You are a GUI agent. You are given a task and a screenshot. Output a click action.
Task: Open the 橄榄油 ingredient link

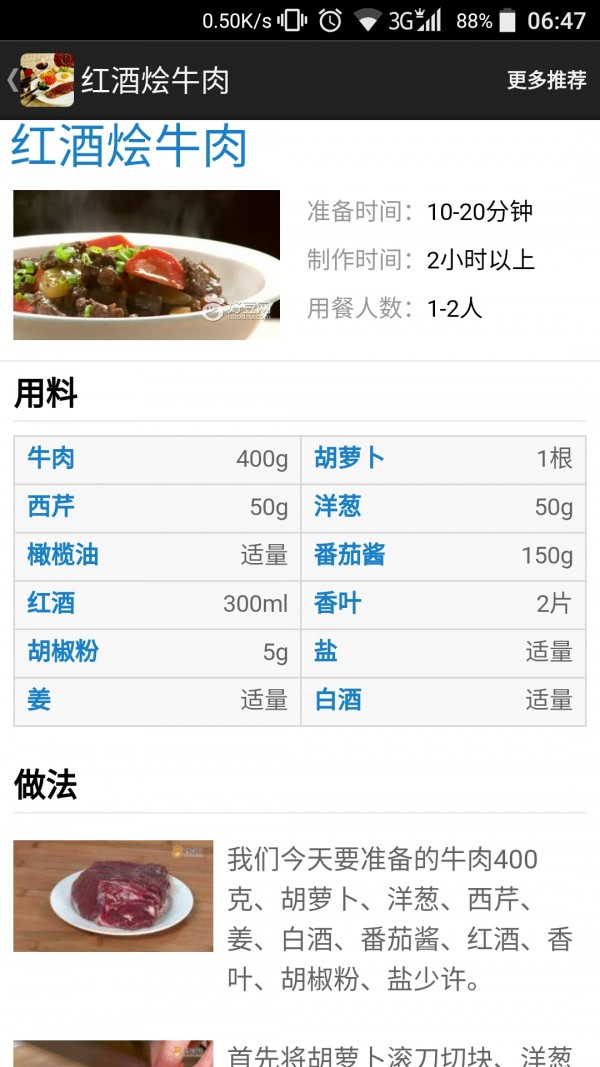[x=63, y=555]
